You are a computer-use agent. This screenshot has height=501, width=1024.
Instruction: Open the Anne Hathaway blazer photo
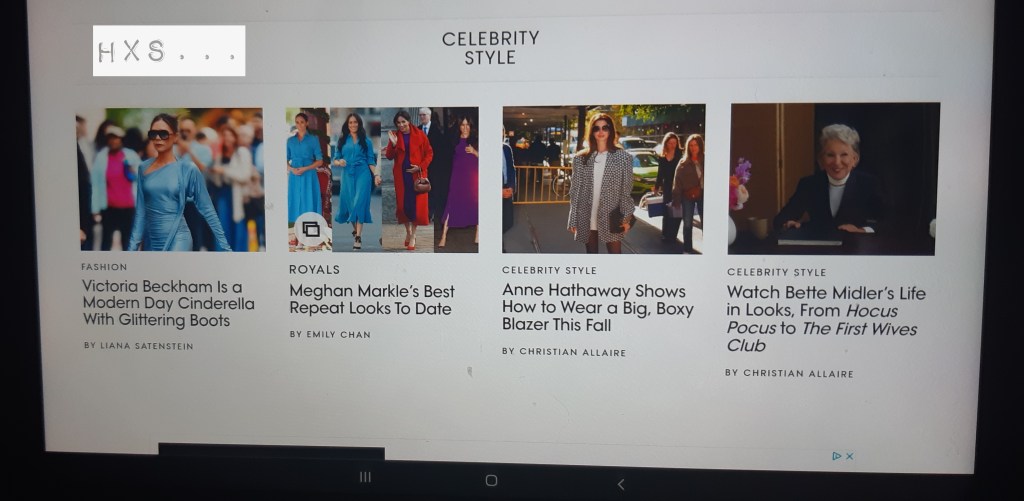click(603, 178)
